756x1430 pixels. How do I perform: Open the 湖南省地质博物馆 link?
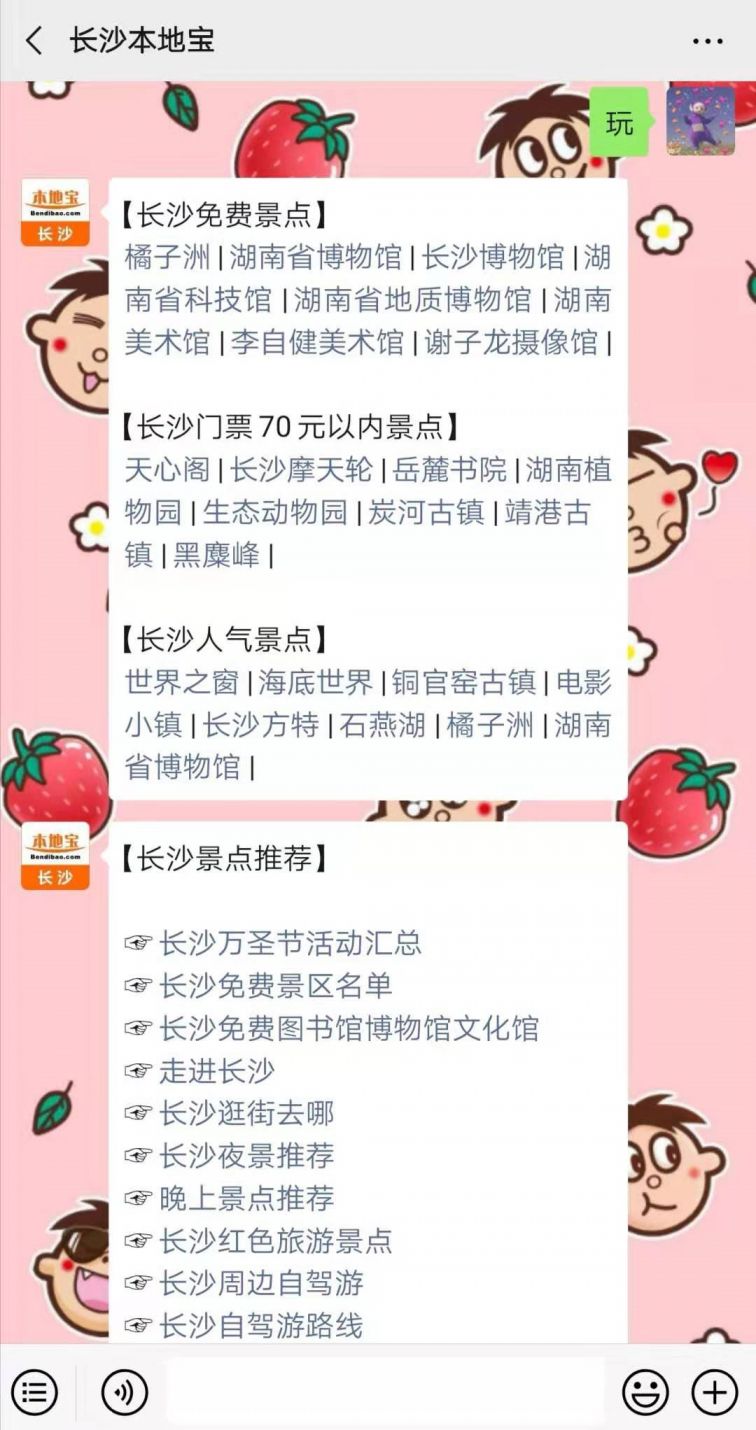413,300
